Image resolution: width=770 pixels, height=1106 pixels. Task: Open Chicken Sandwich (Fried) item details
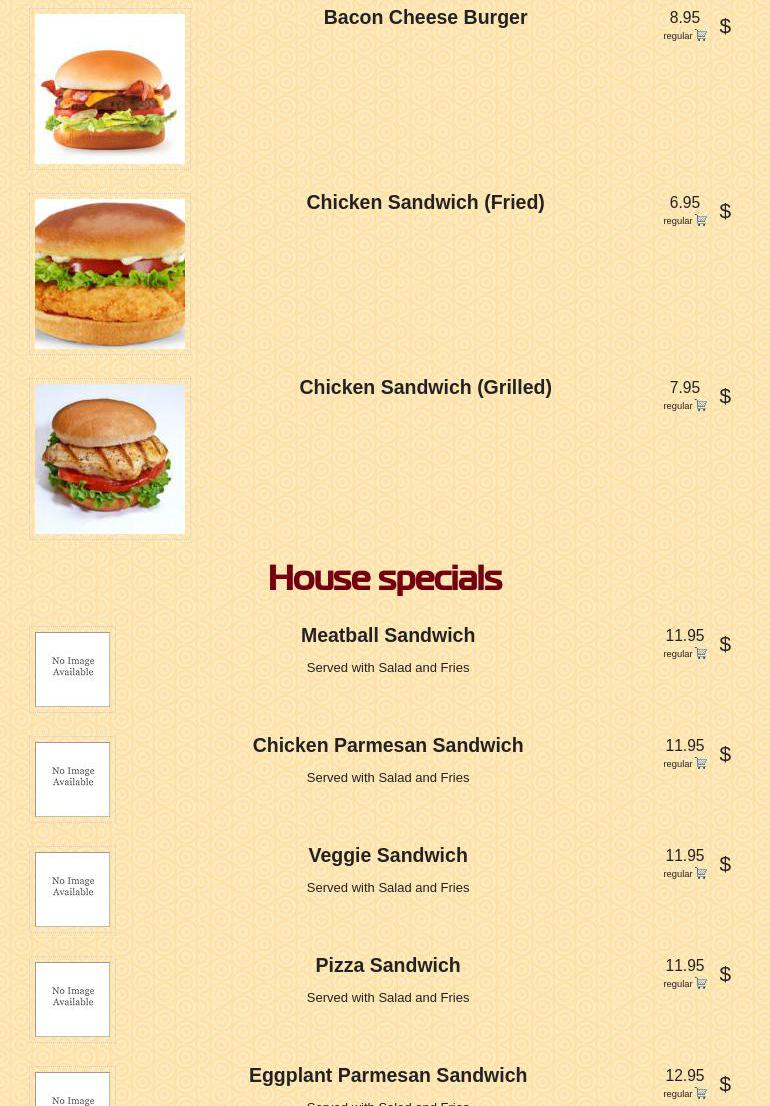click(x=425, y=203)
